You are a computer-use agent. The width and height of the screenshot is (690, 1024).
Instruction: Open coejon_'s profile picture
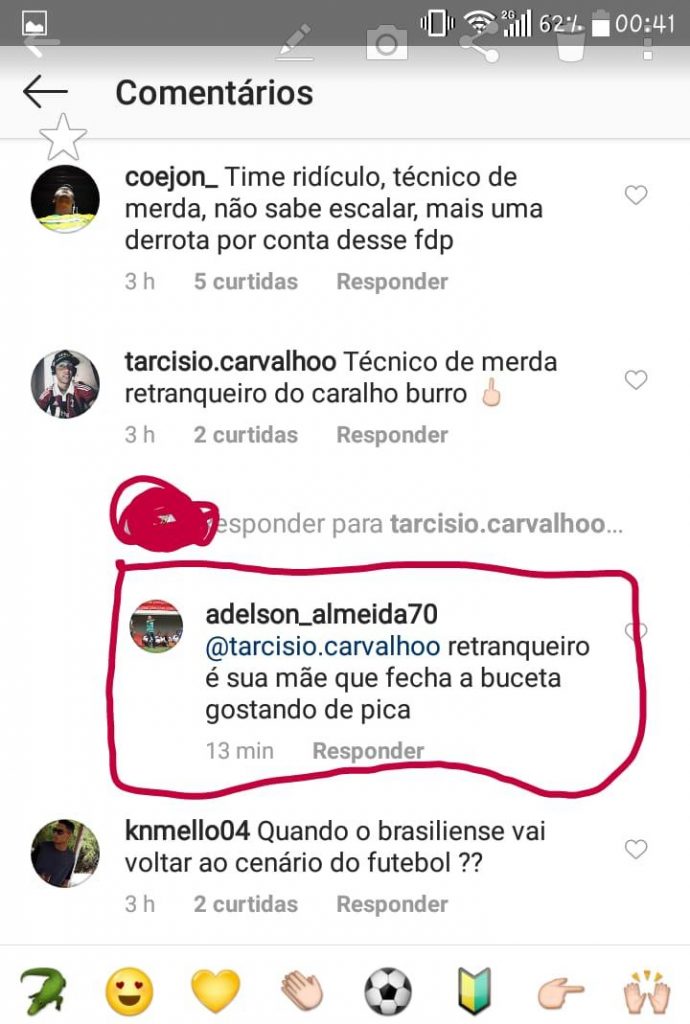65,199
